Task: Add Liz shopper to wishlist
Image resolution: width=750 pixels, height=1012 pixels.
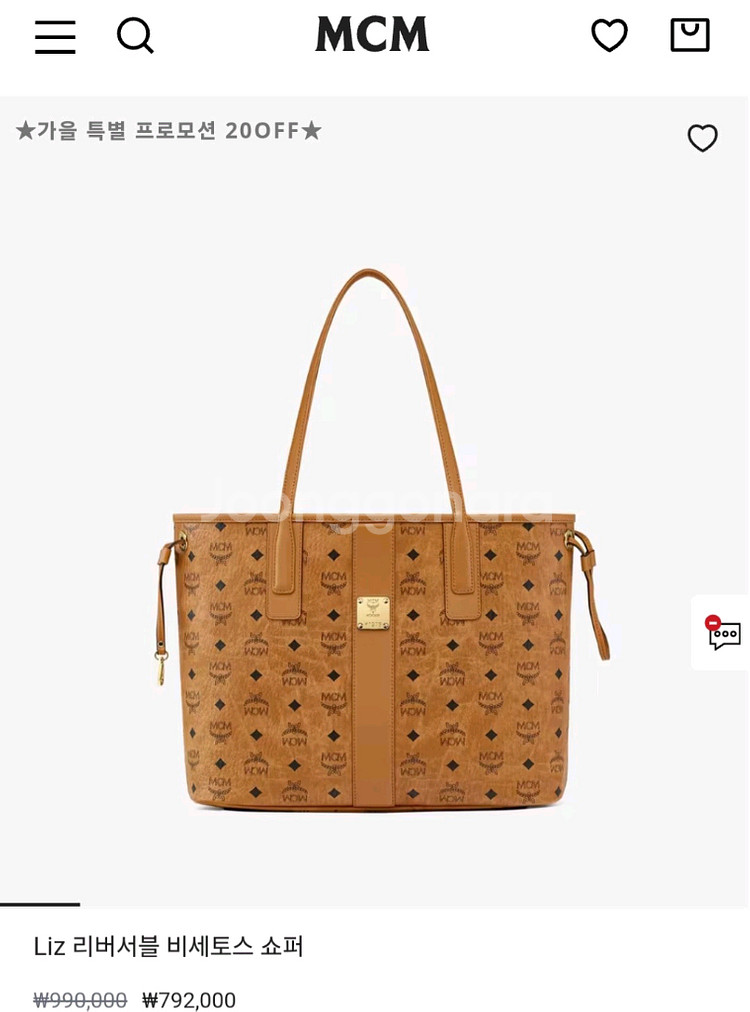Action: [x=702, y=138]
